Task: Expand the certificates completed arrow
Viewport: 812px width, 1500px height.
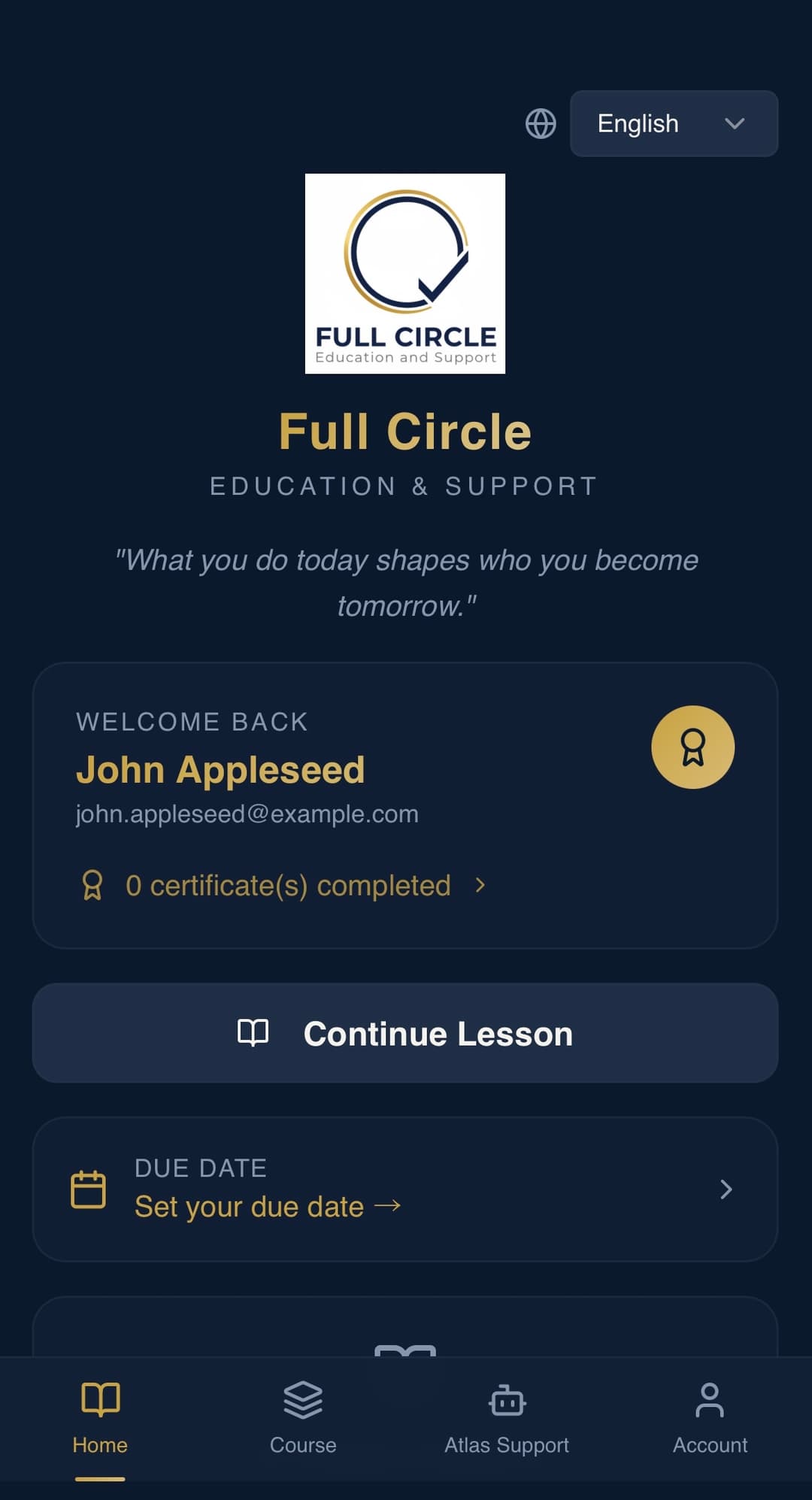Action: tap(480, 886)
